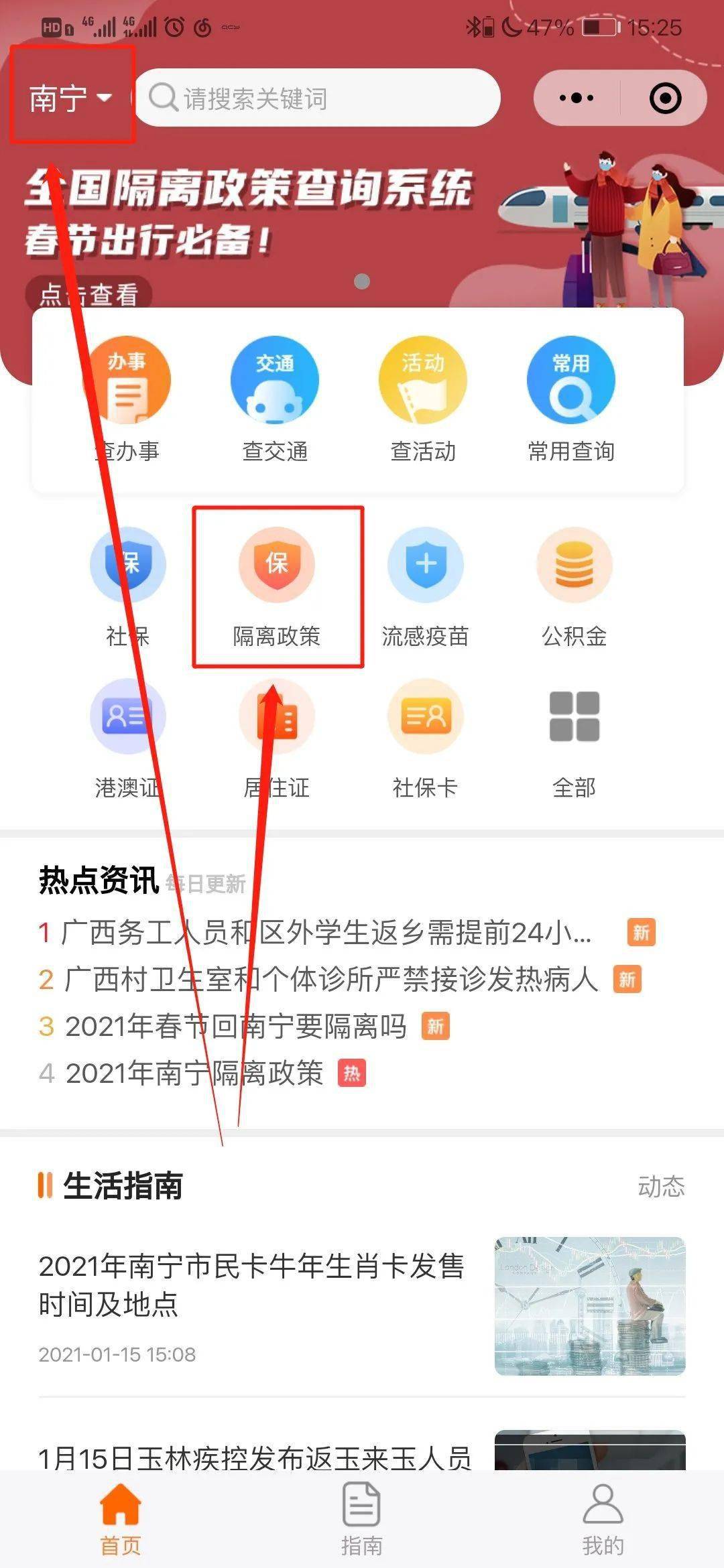Close the mini program with the circle icon
The image size is (724, 1568).
[x=665, y=98]
